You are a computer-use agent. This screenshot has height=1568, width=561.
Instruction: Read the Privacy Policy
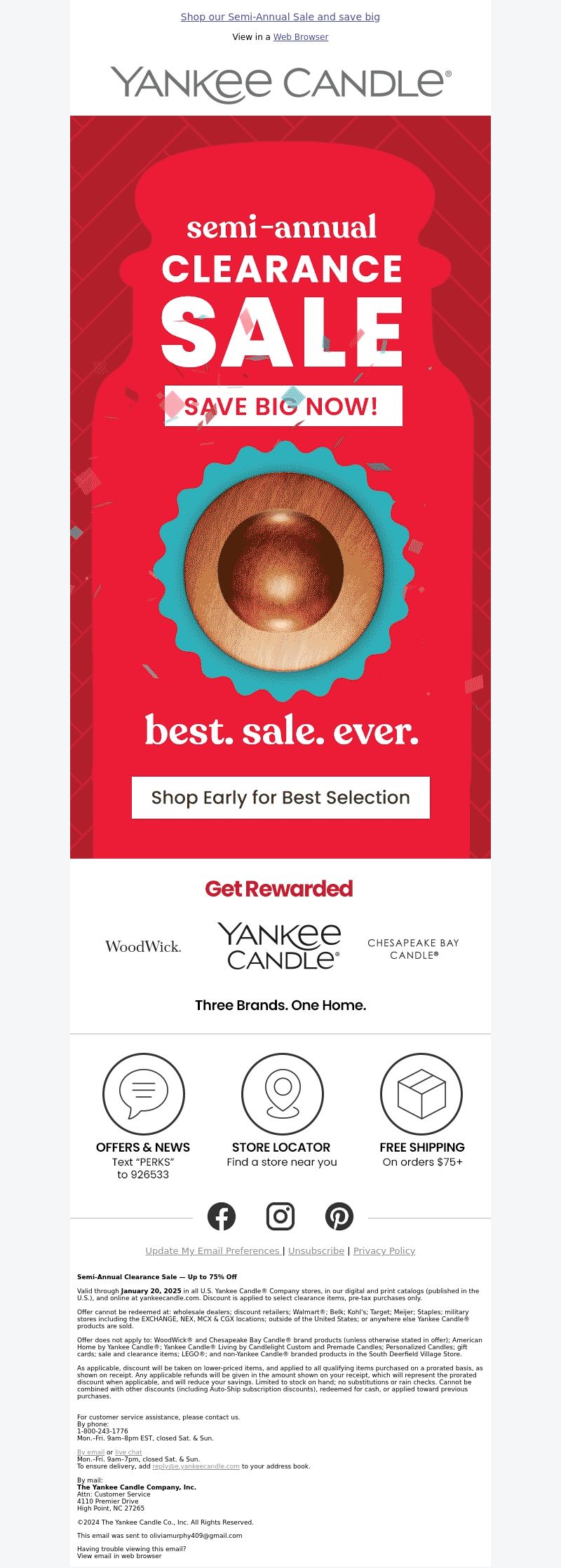click(384, 1250)
